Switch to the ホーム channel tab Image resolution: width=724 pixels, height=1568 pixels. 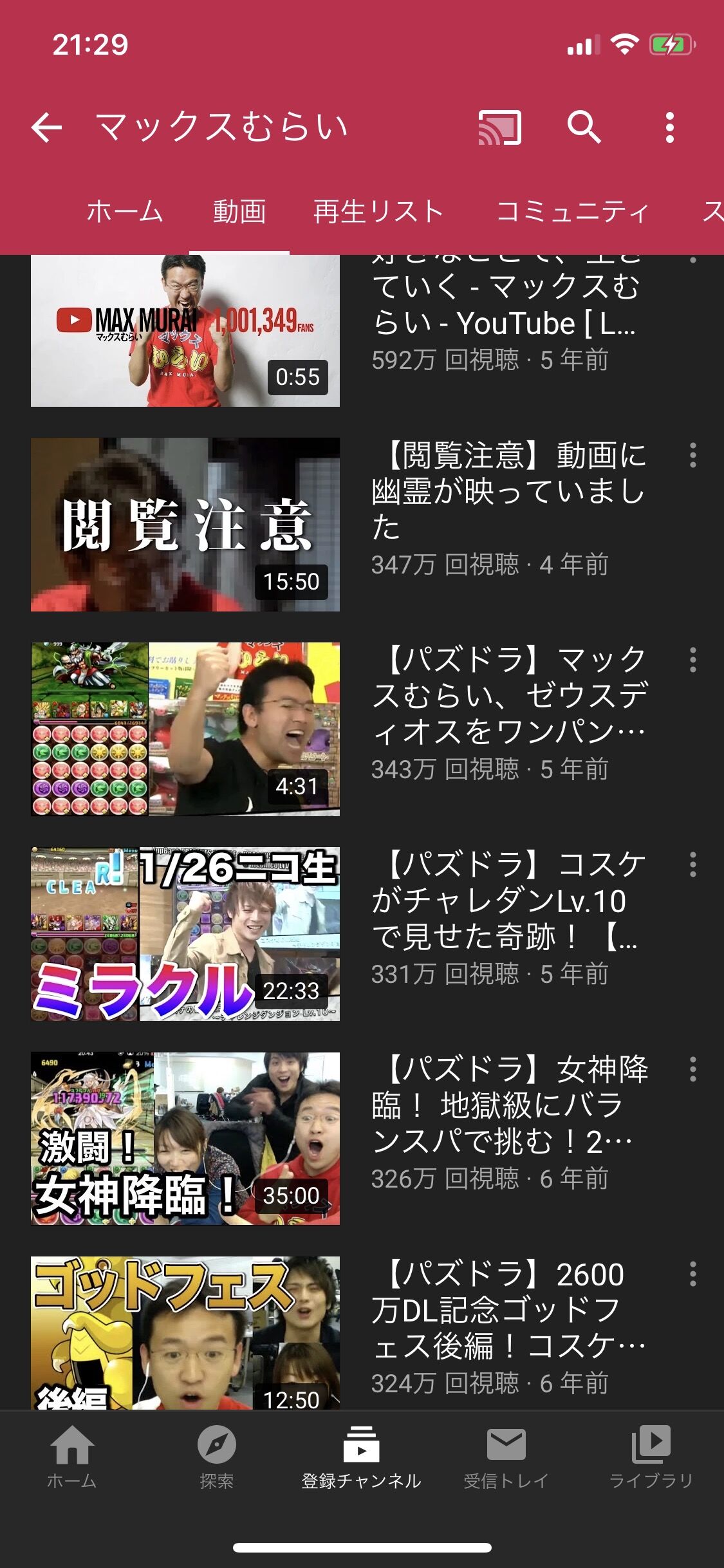pos(124,211)
